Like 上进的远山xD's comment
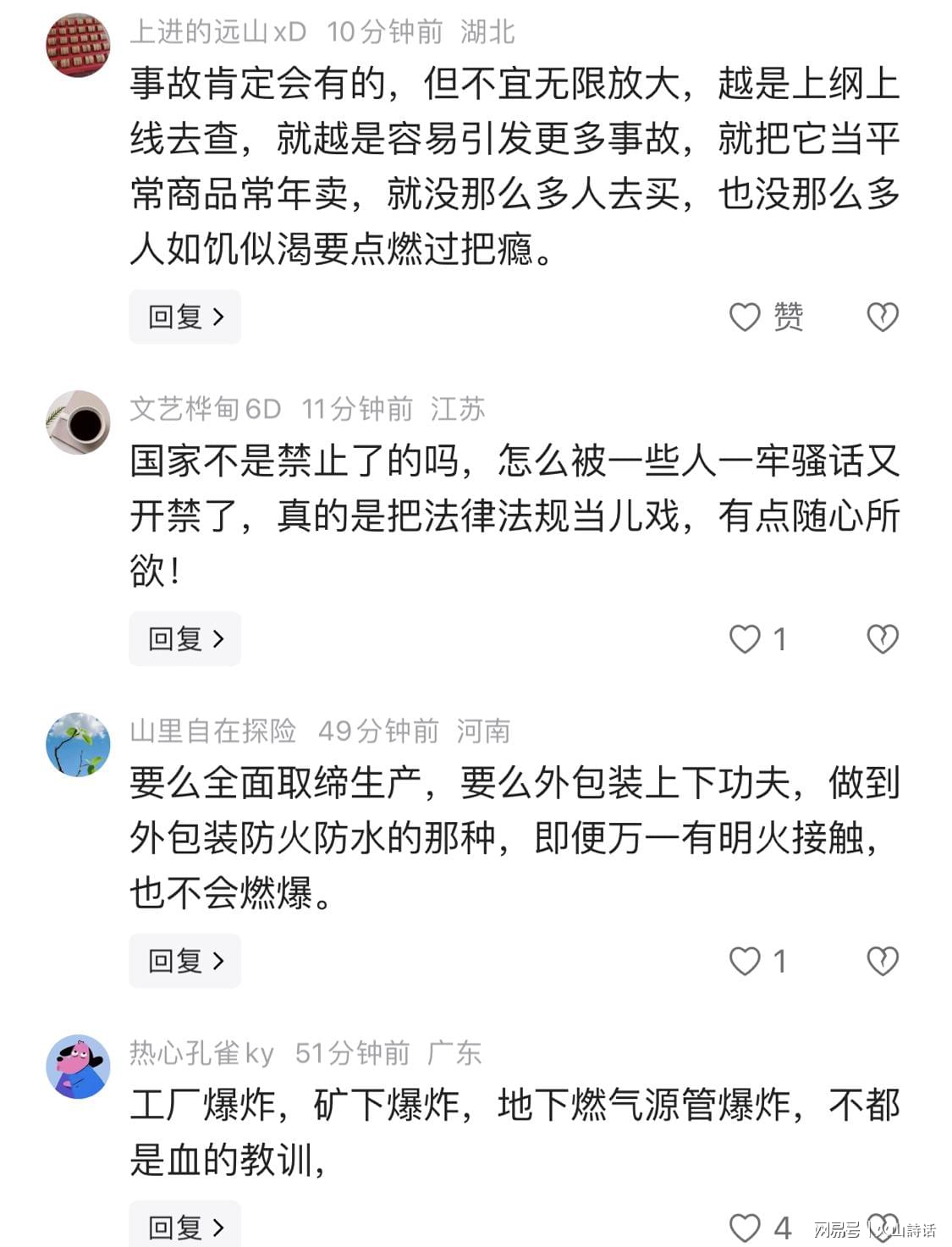Viewport: 952px width, 1247px height. pos(746,317)
